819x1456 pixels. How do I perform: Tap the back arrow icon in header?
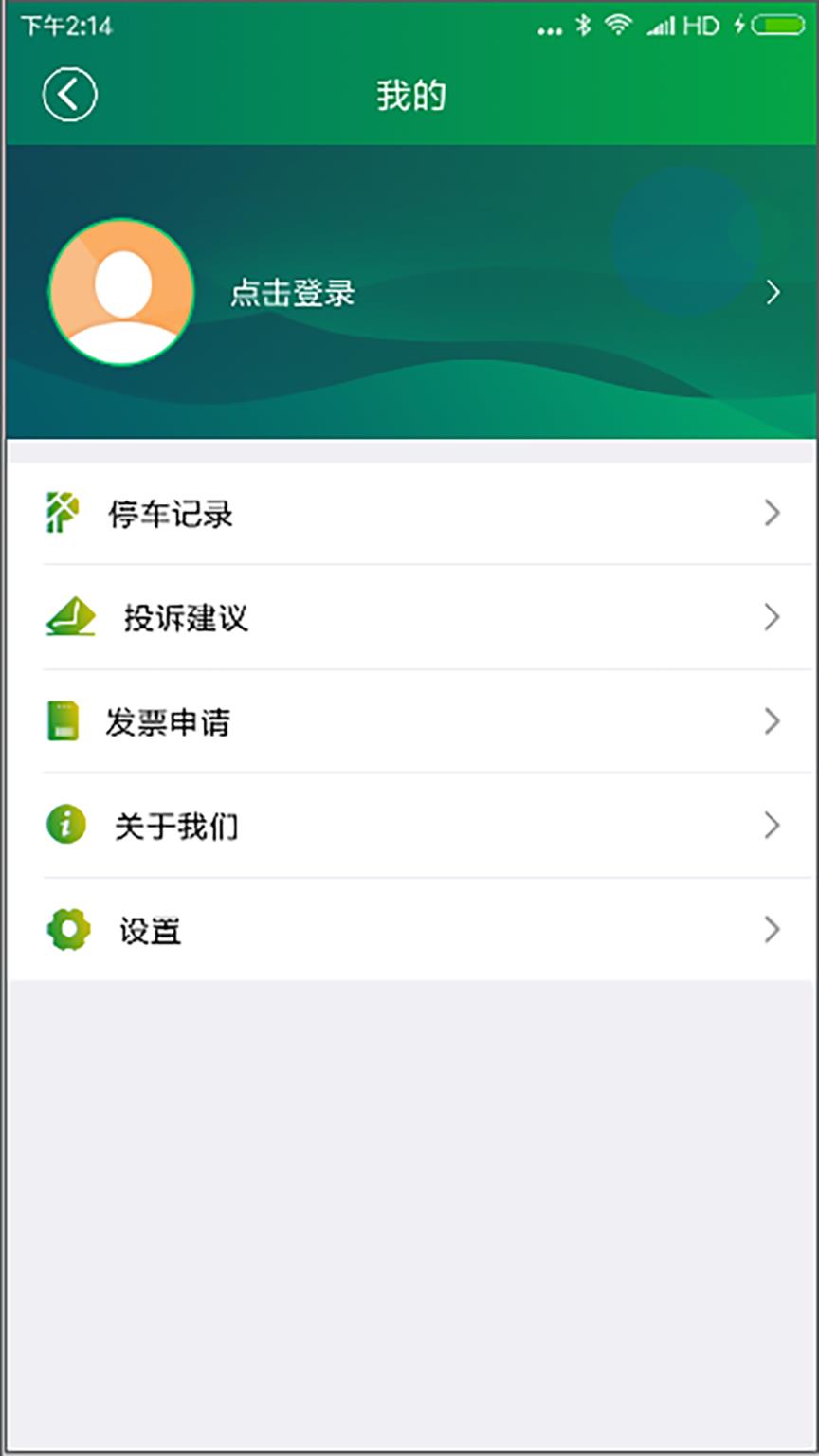[x=67, y=95]
